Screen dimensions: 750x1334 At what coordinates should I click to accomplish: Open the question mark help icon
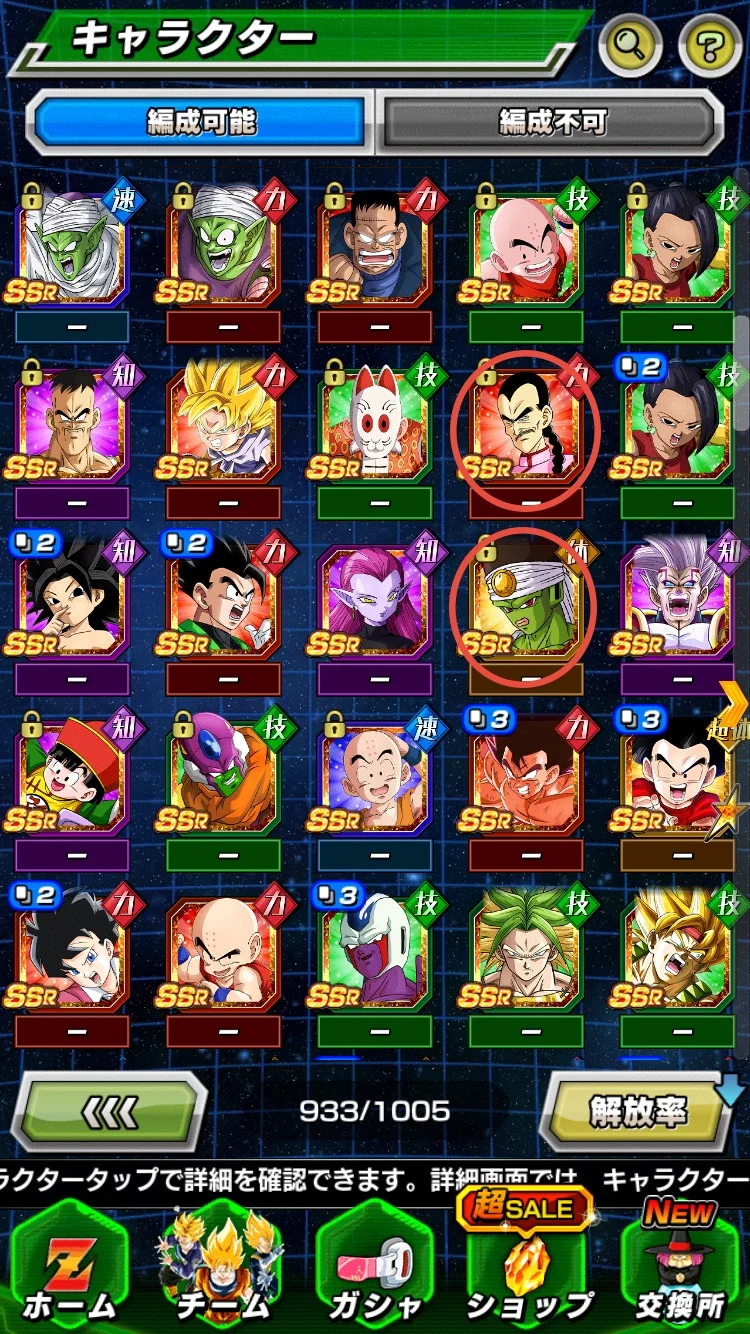pyautogui.click(x=710, y=45)
